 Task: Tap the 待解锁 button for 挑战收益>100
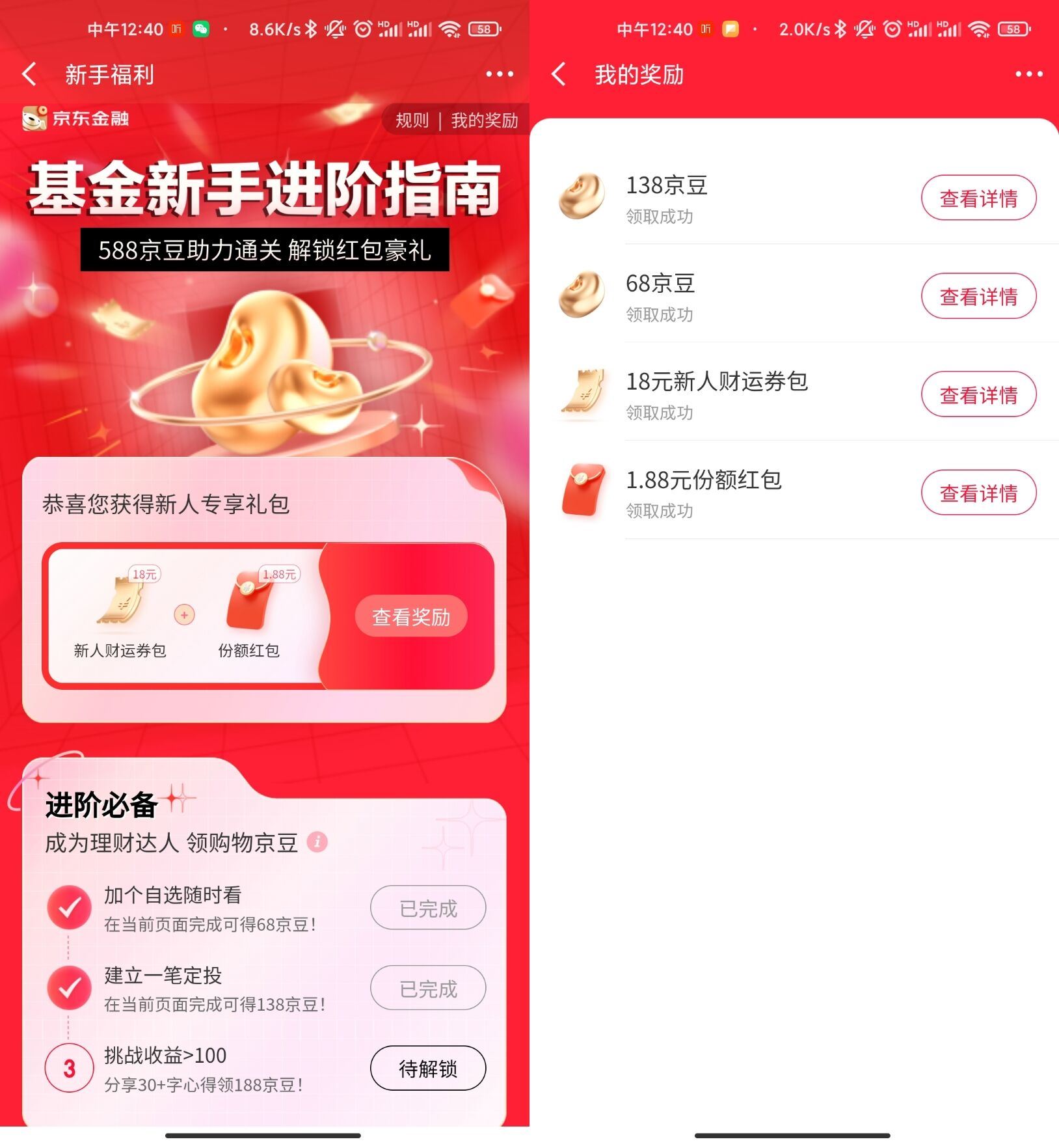(427, 1068)
